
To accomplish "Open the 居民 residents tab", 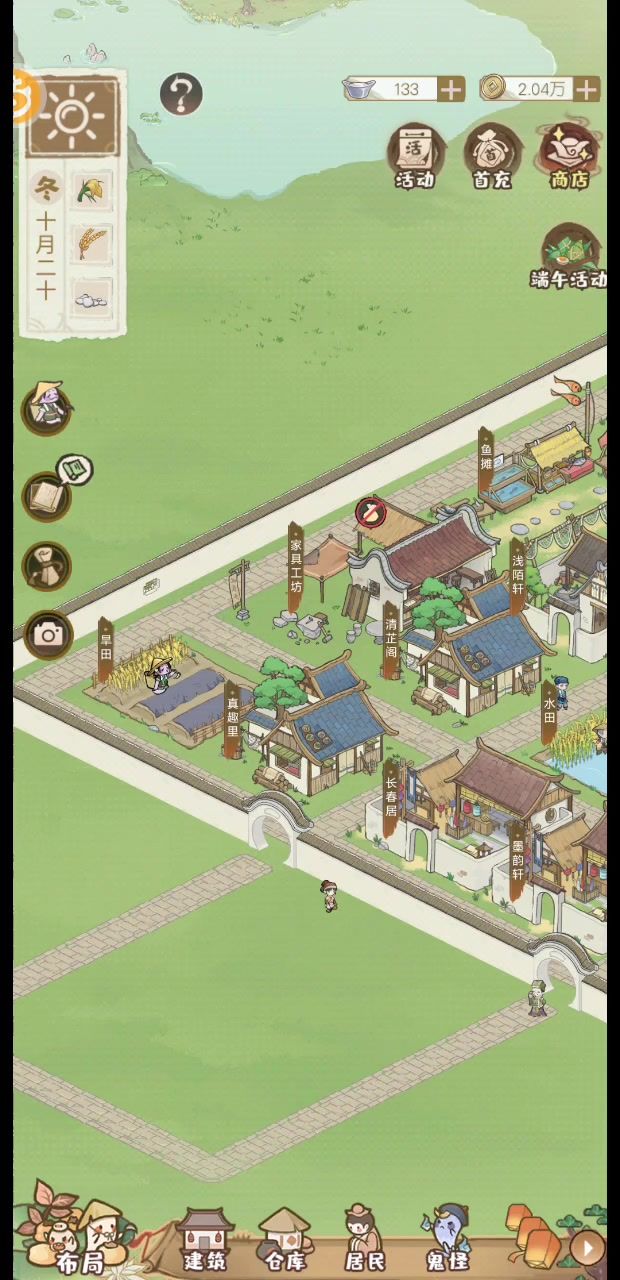I will (364, 1240).
